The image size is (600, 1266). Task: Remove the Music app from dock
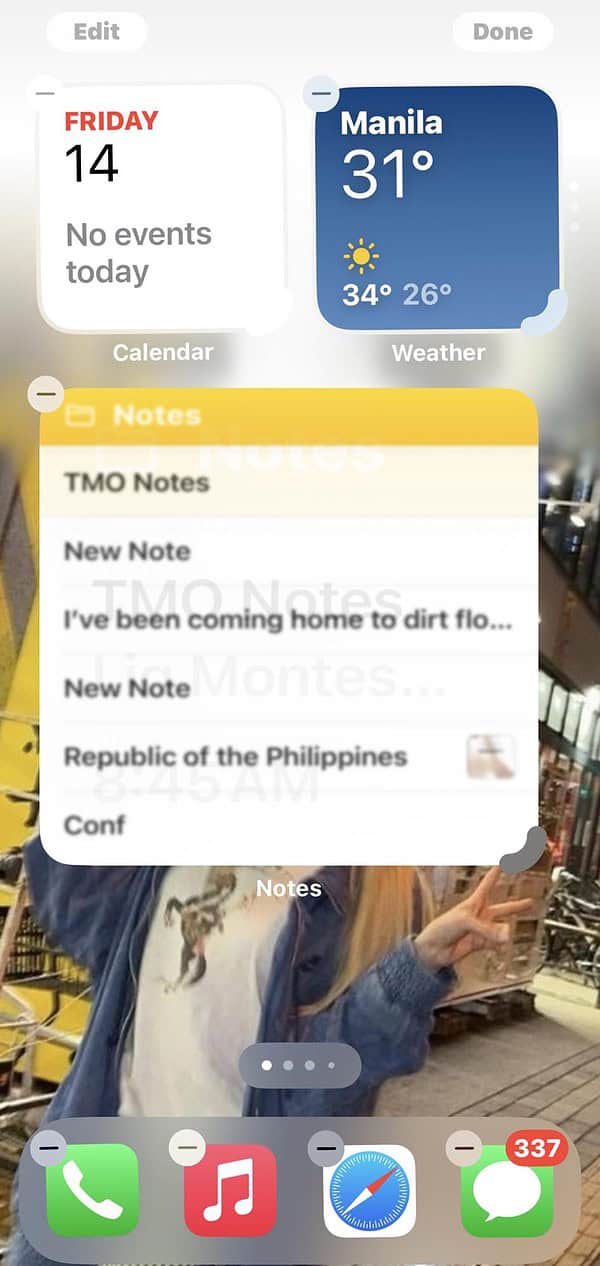click(187, 1148)
